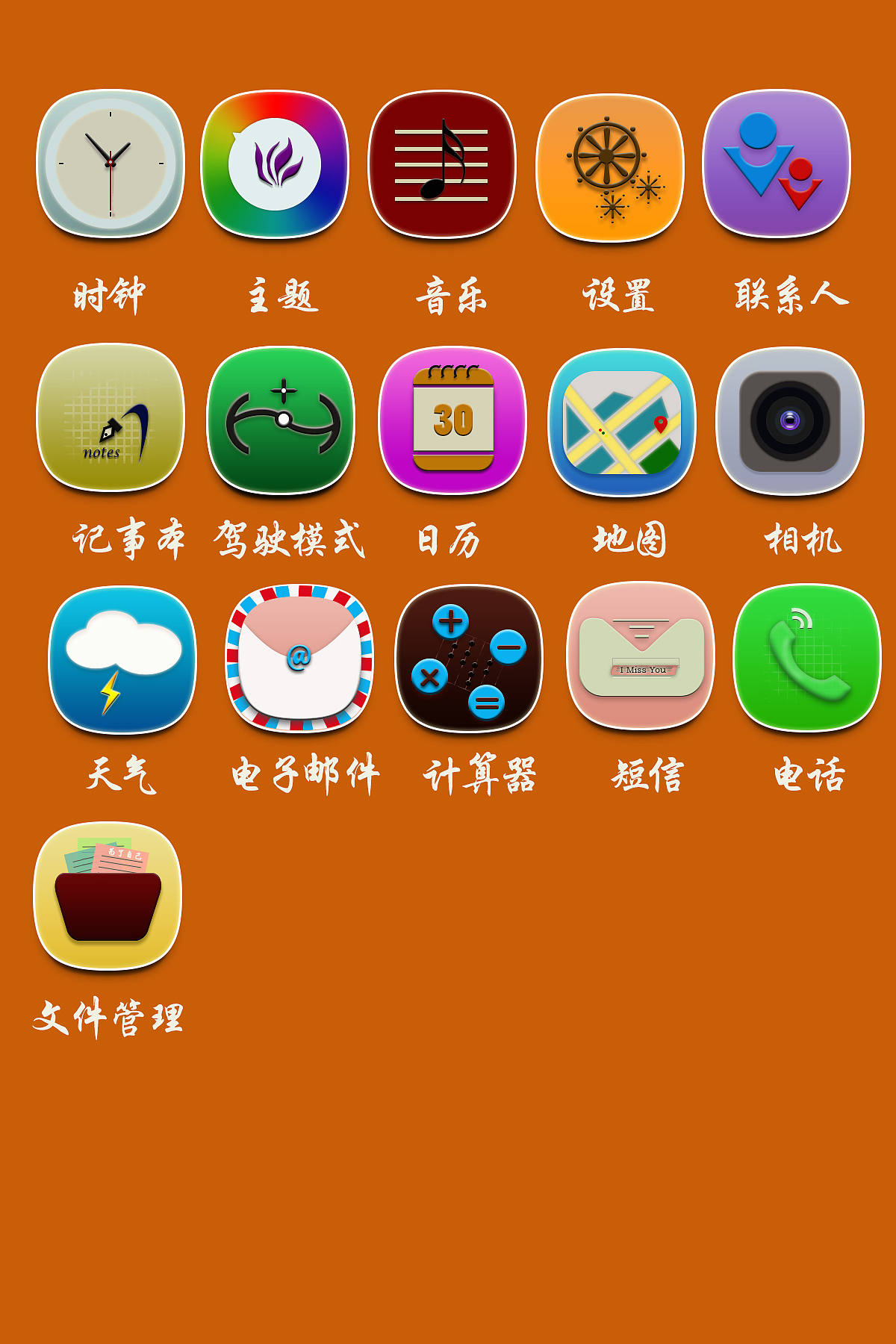Select the 文件管理 label text
The image size is (896, 1344).
(x=112, y=1015)
